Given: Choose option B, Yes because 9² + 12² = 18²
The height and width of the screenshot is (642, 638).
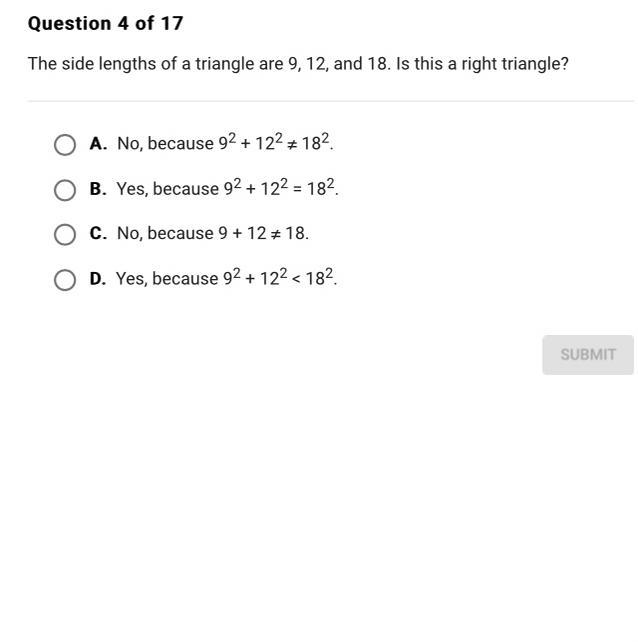Looking at the screenshot, I should pyautogui.click(x=65, y=190).
